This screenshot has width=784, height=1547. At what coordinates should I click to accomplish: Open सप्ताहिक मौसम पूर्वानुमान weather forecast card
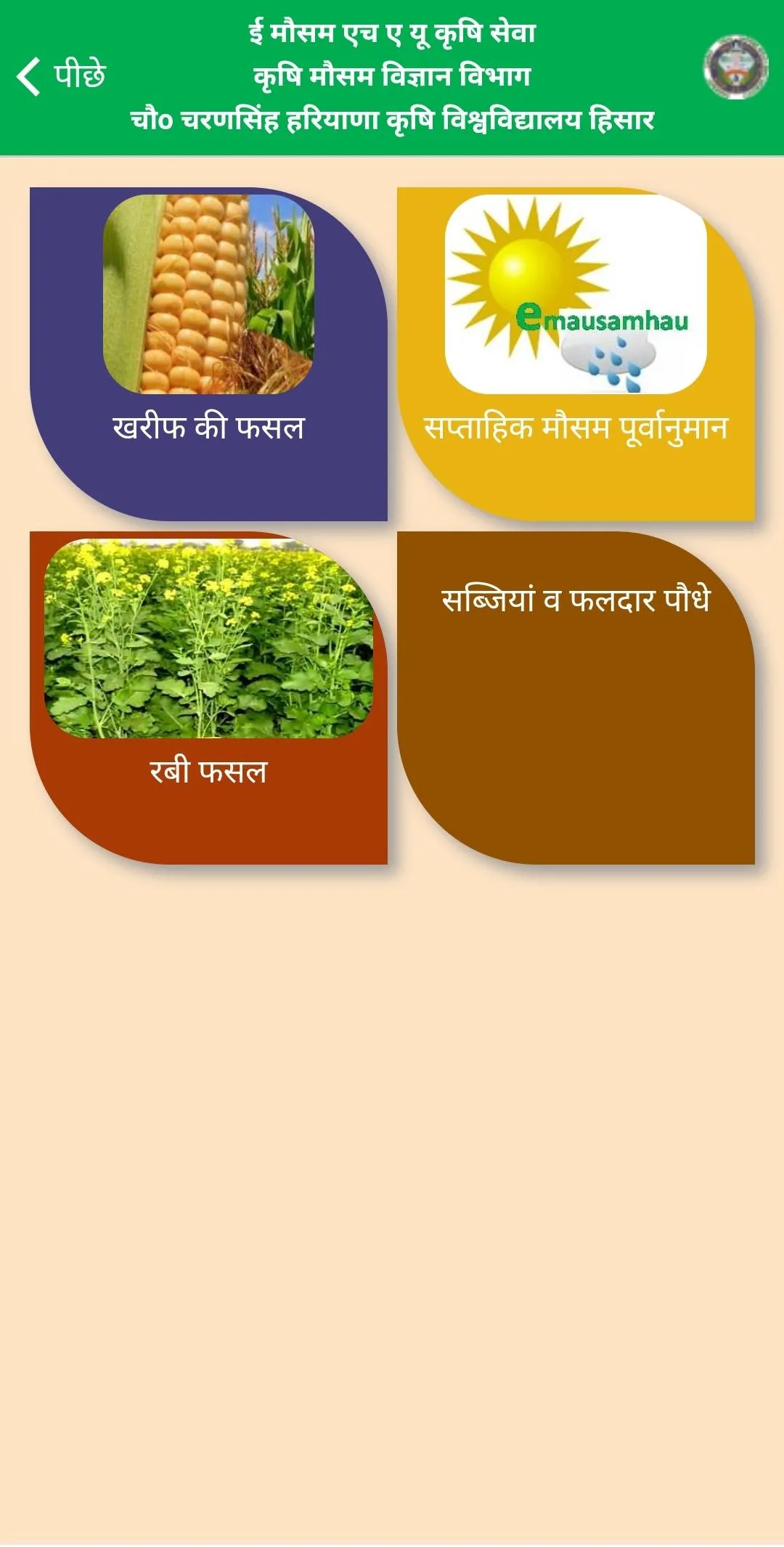pyautogui.click(x=576, y=354)
